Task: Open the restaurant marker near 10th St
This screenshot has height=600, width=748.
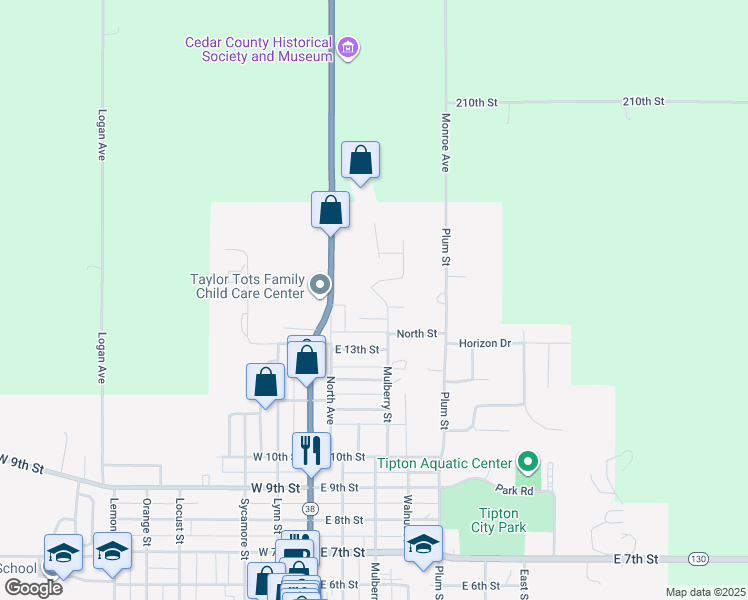Action: click(311, 451)
